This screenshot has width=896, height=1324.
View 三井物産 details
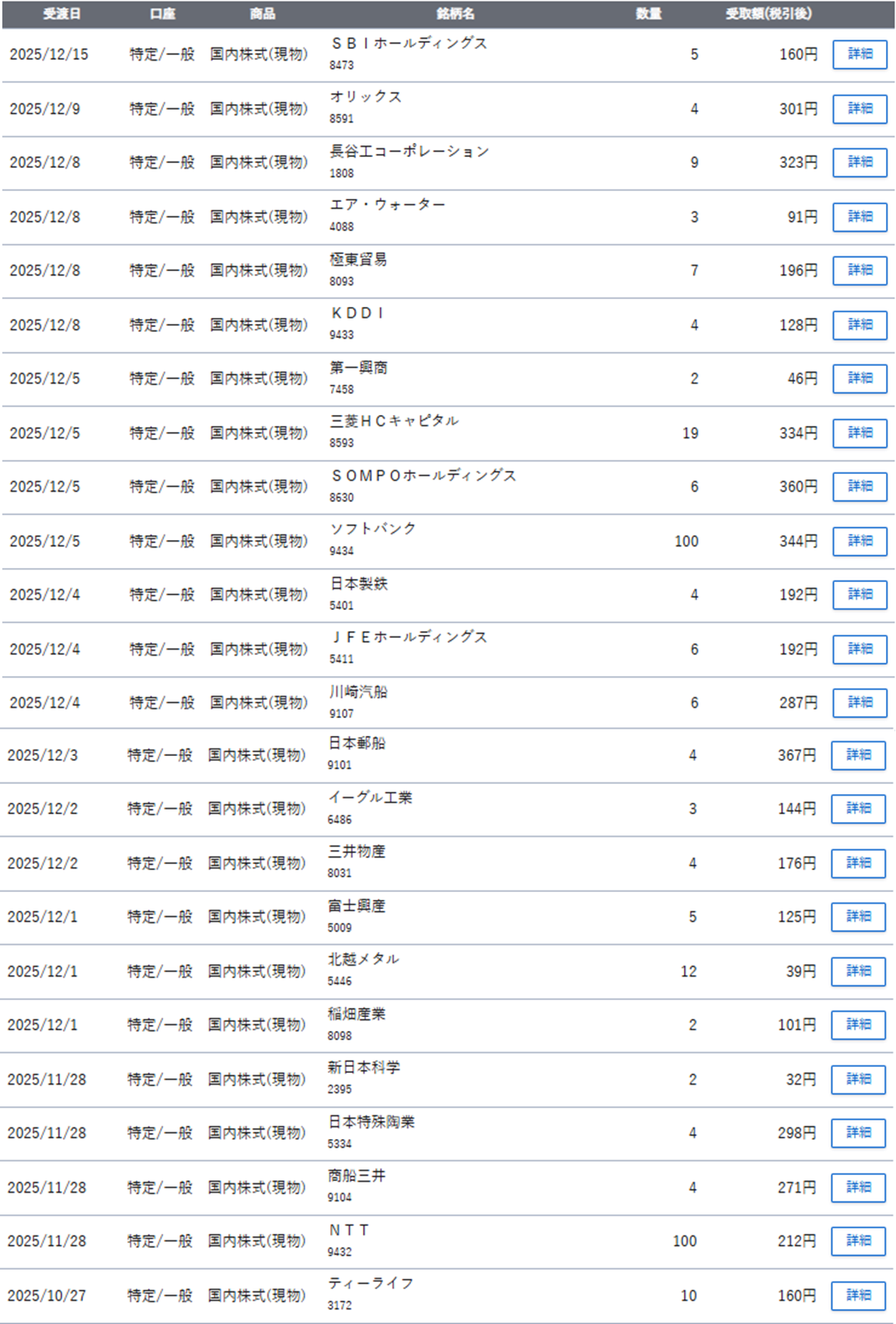click(858, 863)
